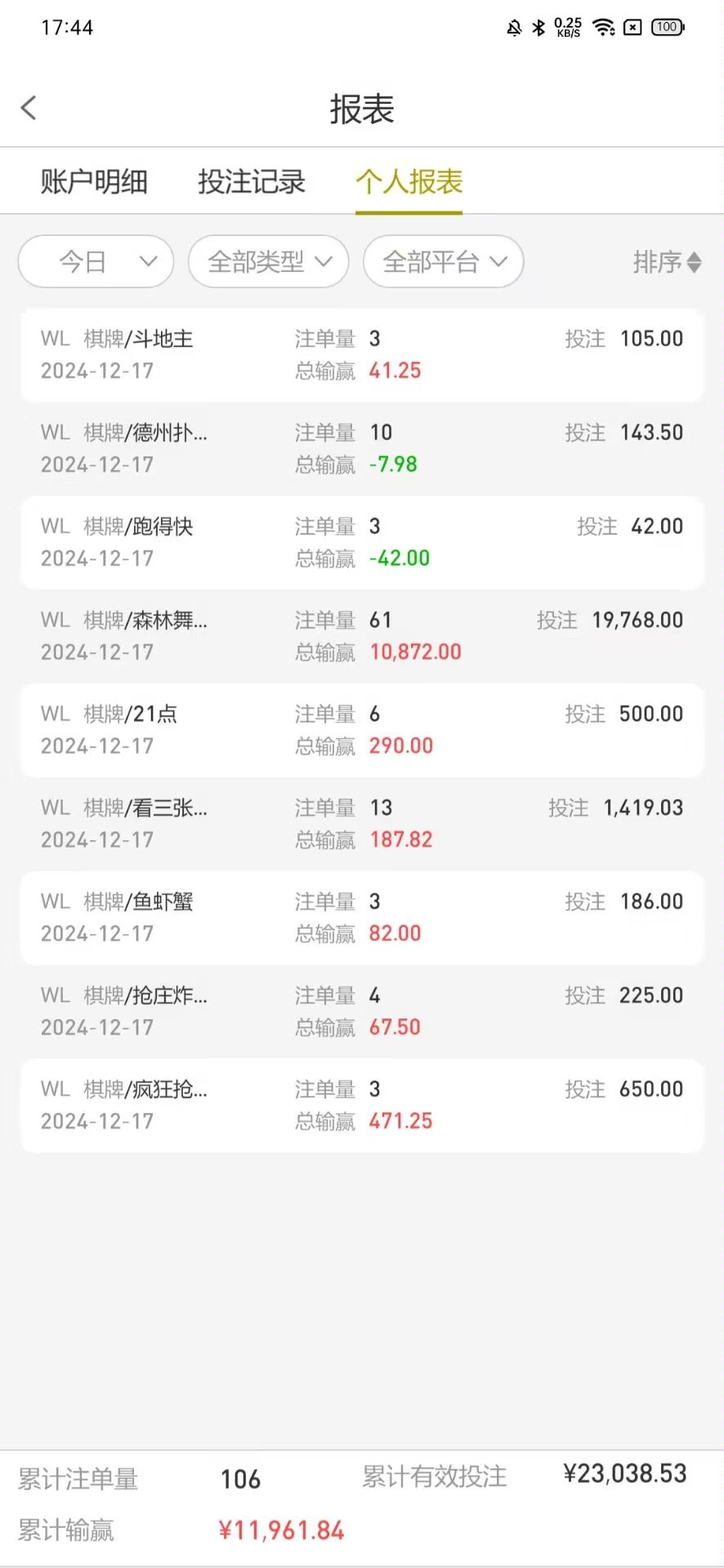724x1568 pixels.
Task: Open the 棋牌/斗地主 report row
Action: 361,355
